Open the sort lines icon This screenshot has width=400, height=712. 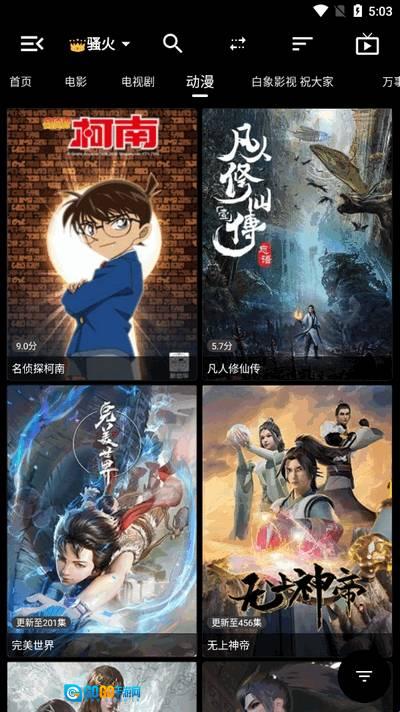pyautogui.click(x=302, y=44)
